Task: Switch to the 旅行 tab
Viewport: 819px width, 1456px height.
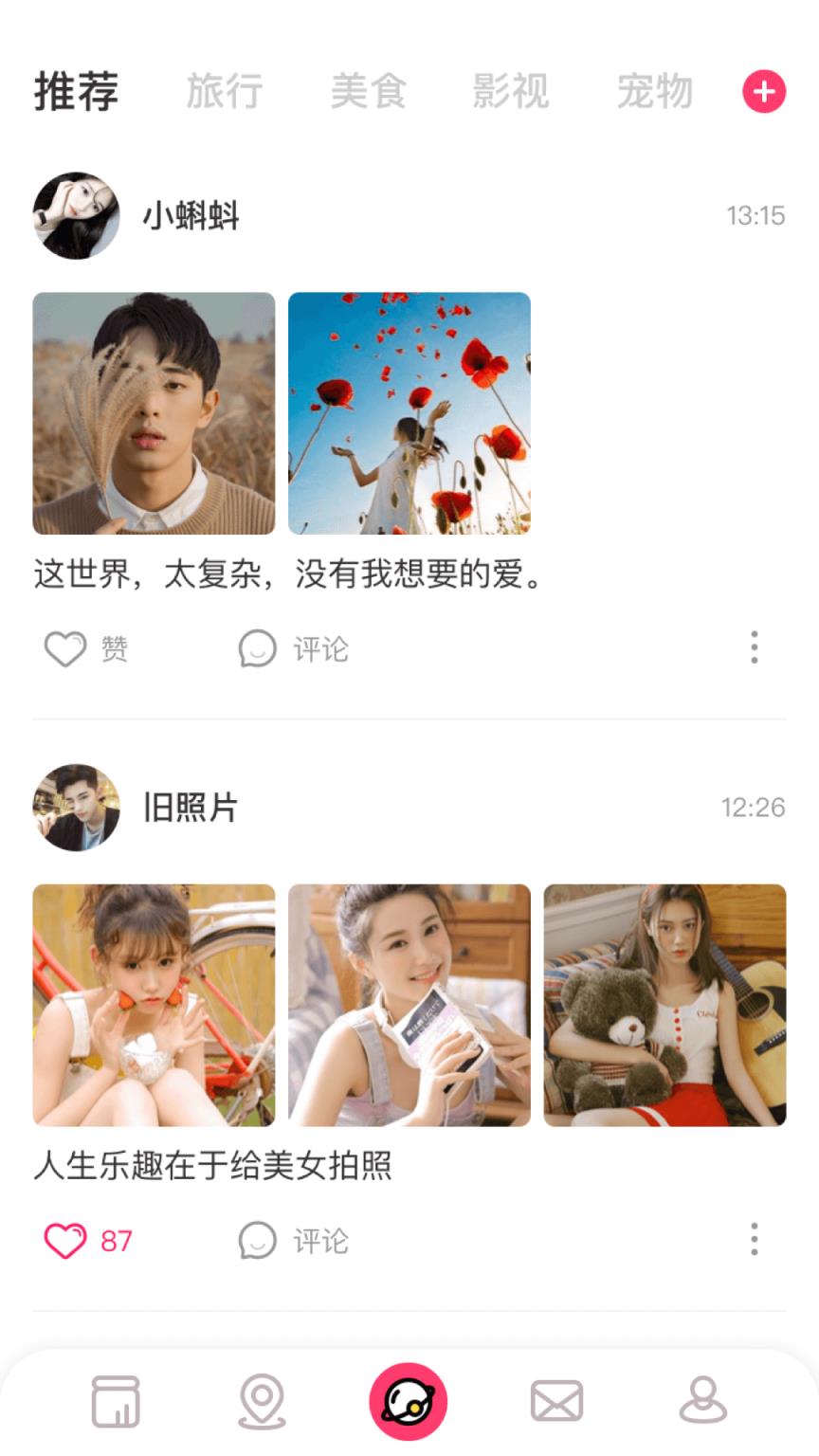Action: tap(224, 92)
